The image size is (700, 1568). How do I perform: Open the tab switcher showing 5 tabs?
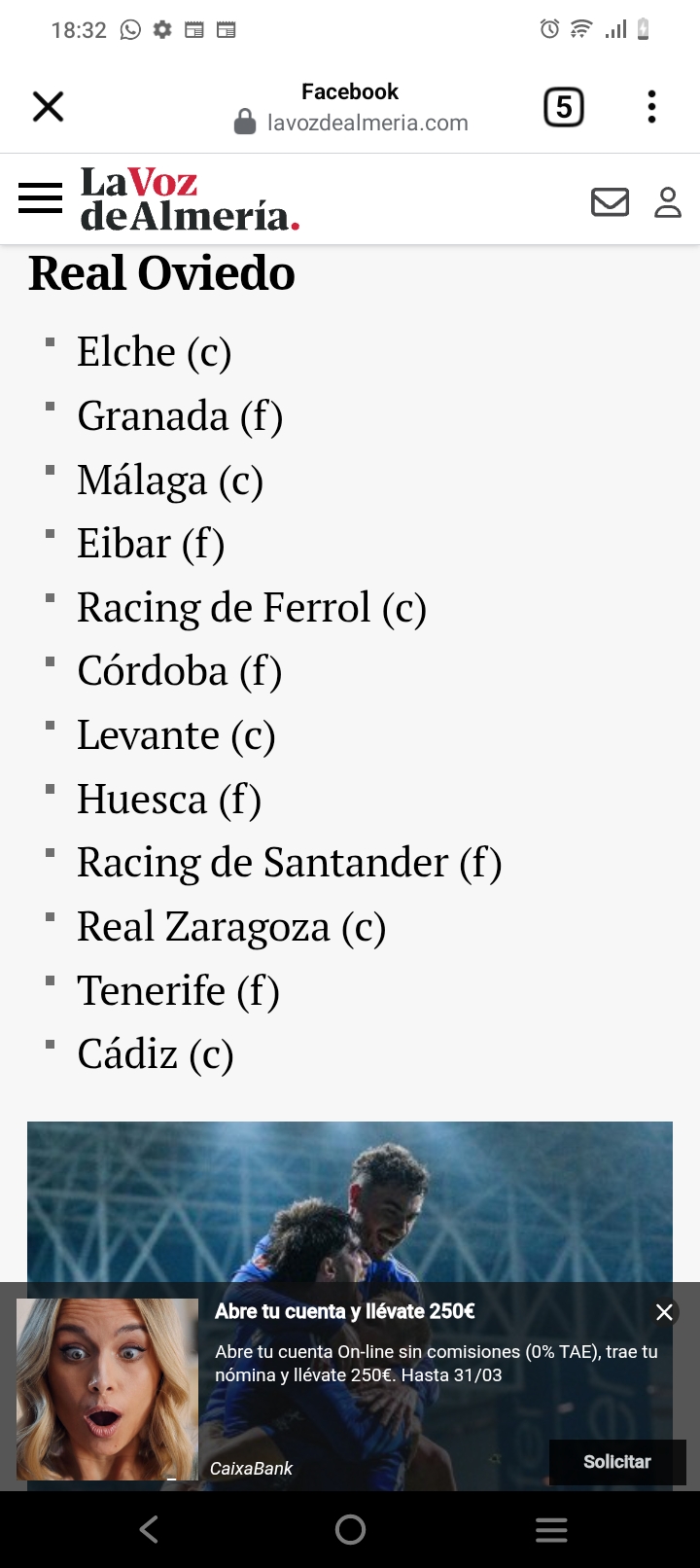pyautogui.click(x=564, y=107)
